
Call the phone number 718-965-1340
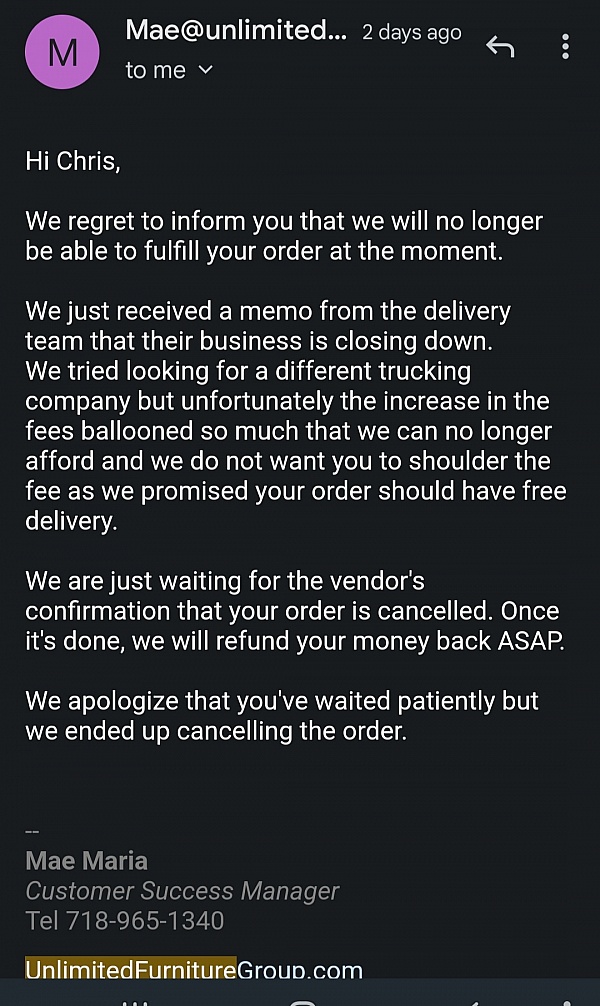coord(145,921)
